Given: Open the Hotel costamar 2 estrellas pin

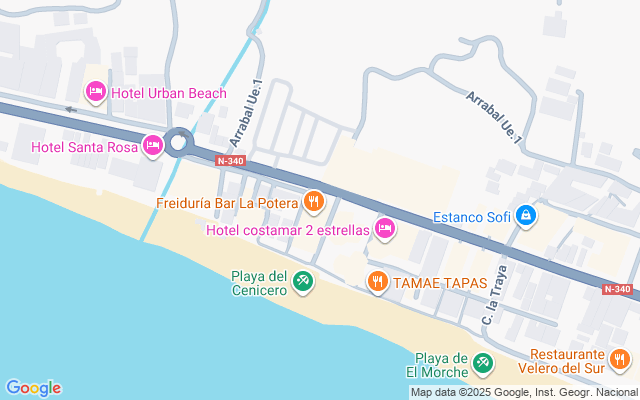Looking at the screenshot, I should 384,230.
